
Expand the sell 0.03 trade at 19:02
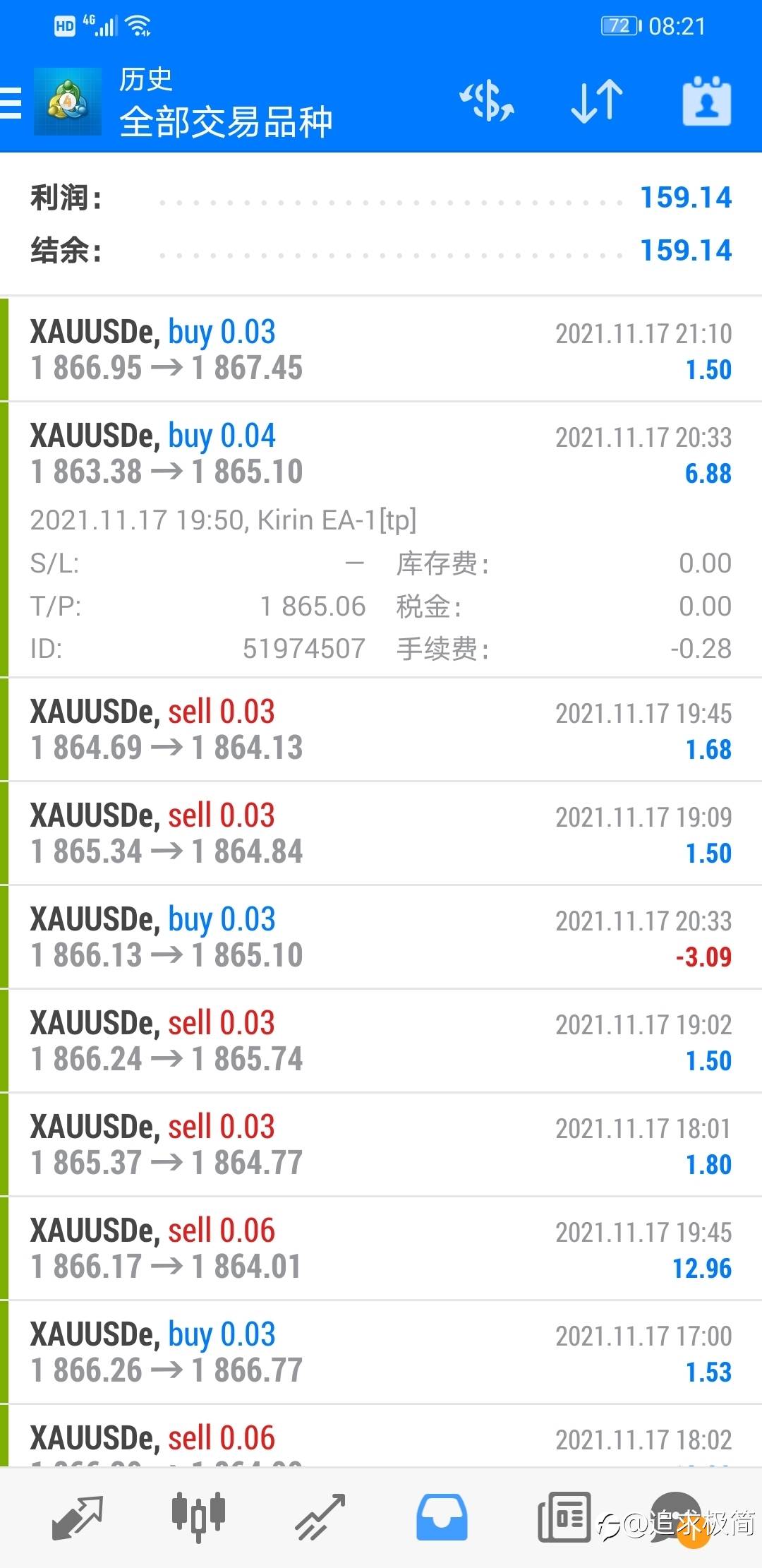point(381,1041)
